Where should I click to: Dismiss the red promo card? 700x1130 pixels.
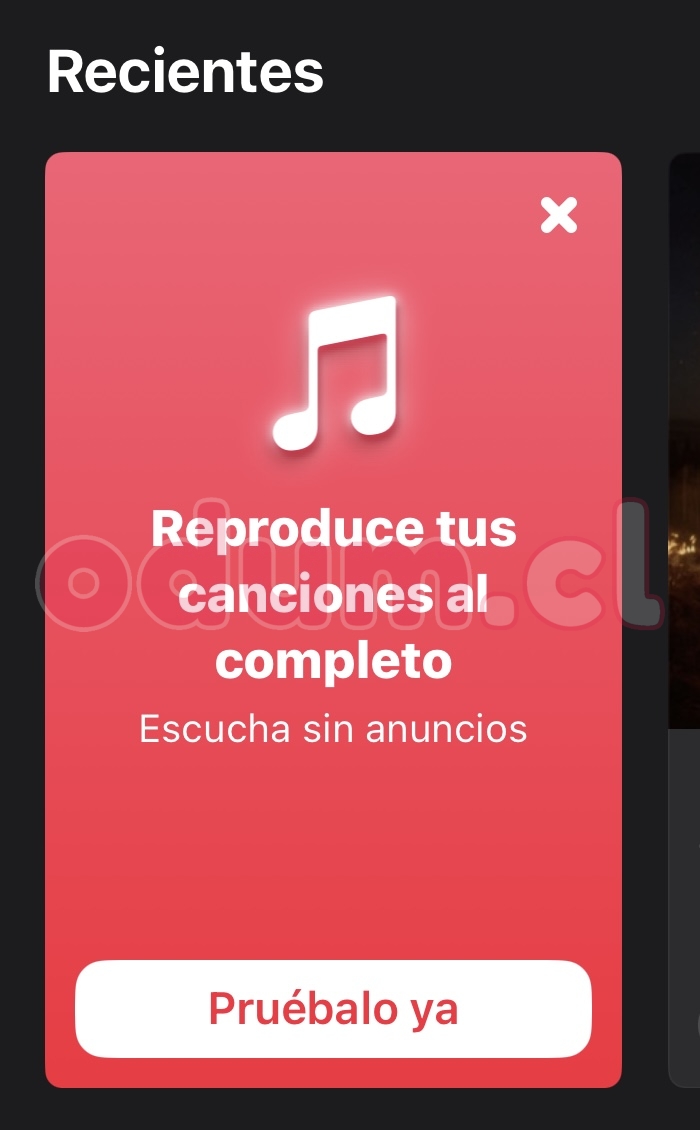tap(559, 215)
